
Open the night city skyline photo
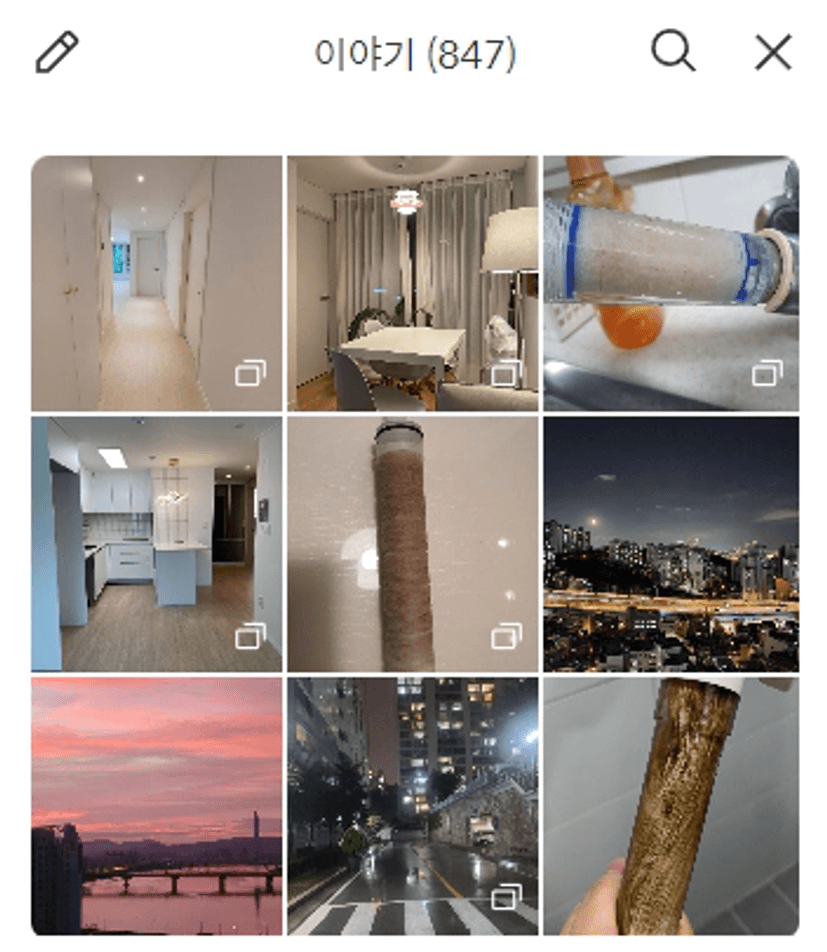670,544
